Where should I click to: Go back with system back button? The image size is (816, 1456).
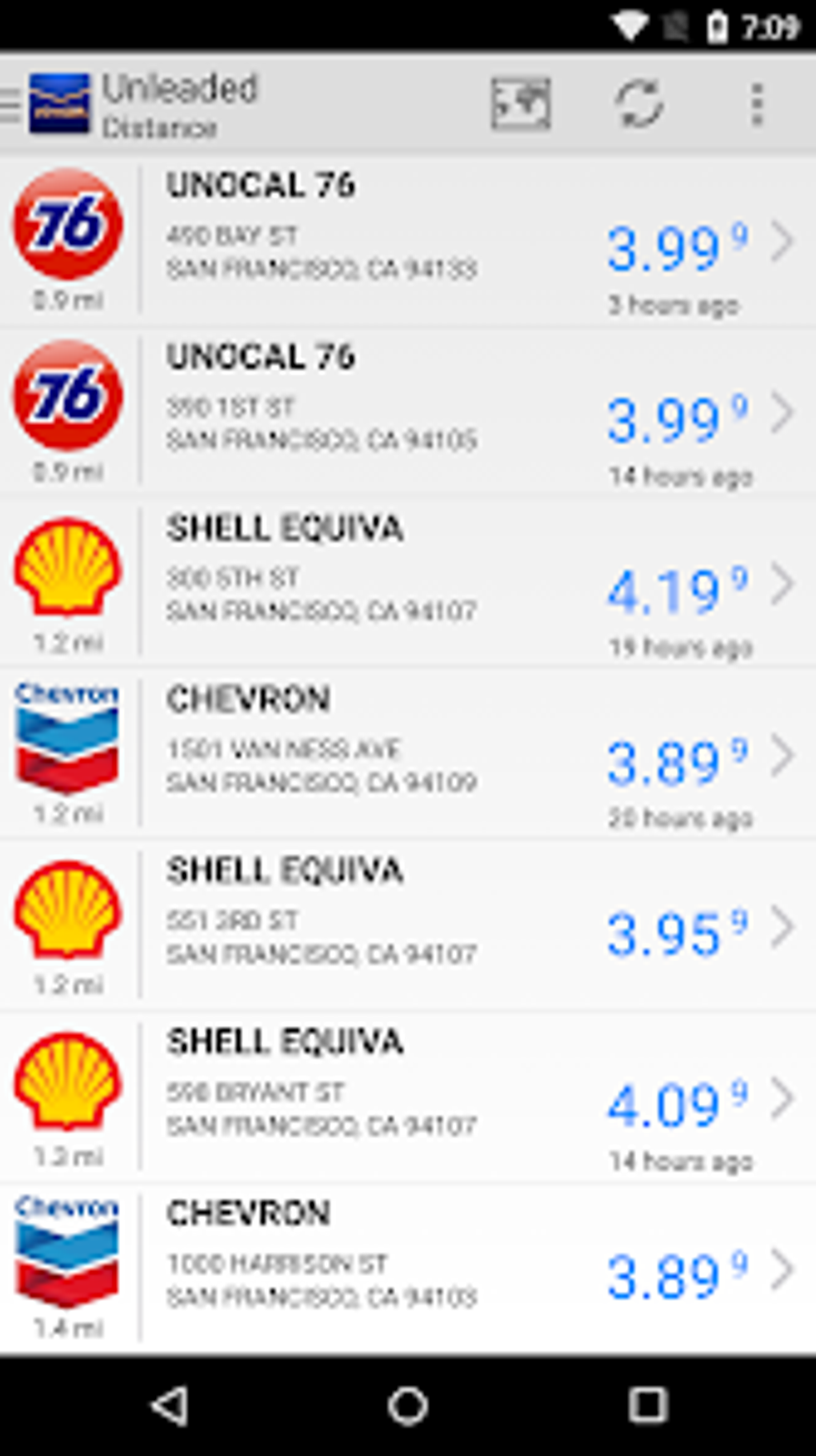coord(170,1405)
